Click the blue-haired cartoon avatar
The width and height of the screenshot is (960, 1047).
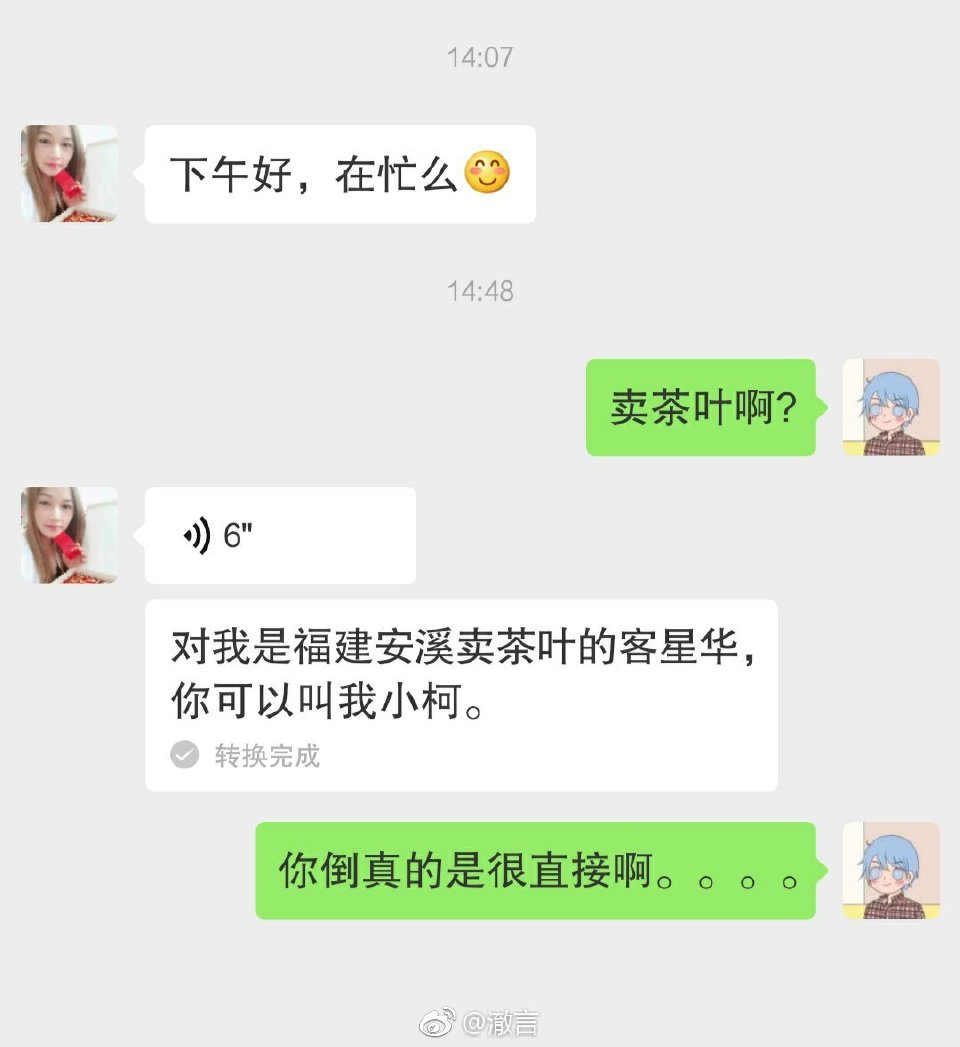point(890,407)
